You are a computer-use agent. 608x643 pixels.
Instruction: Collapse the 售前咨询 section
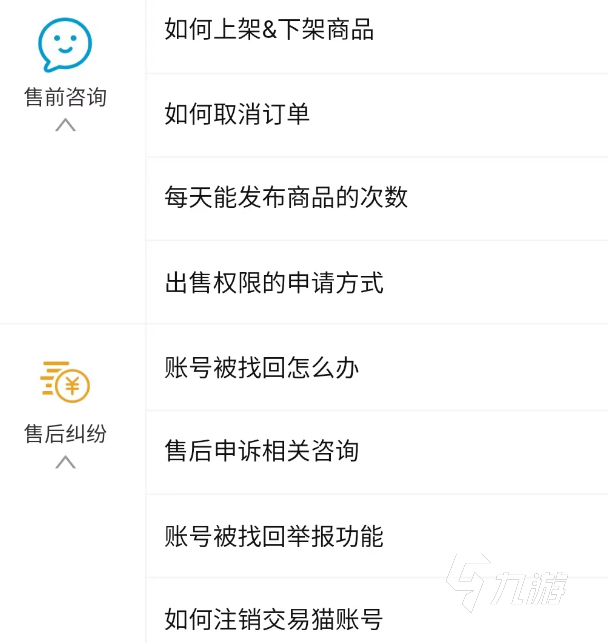tap(66, 125)
